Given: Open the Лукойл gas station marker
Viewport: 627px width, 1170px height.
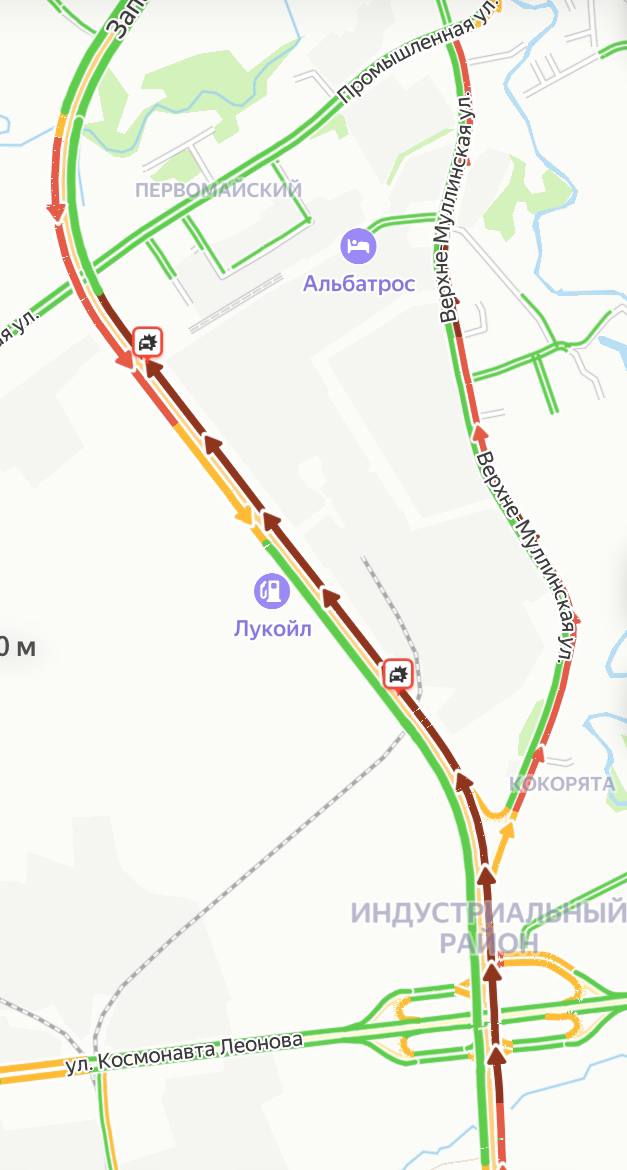Looking at the screenshot, I should (x=272, y=591).
